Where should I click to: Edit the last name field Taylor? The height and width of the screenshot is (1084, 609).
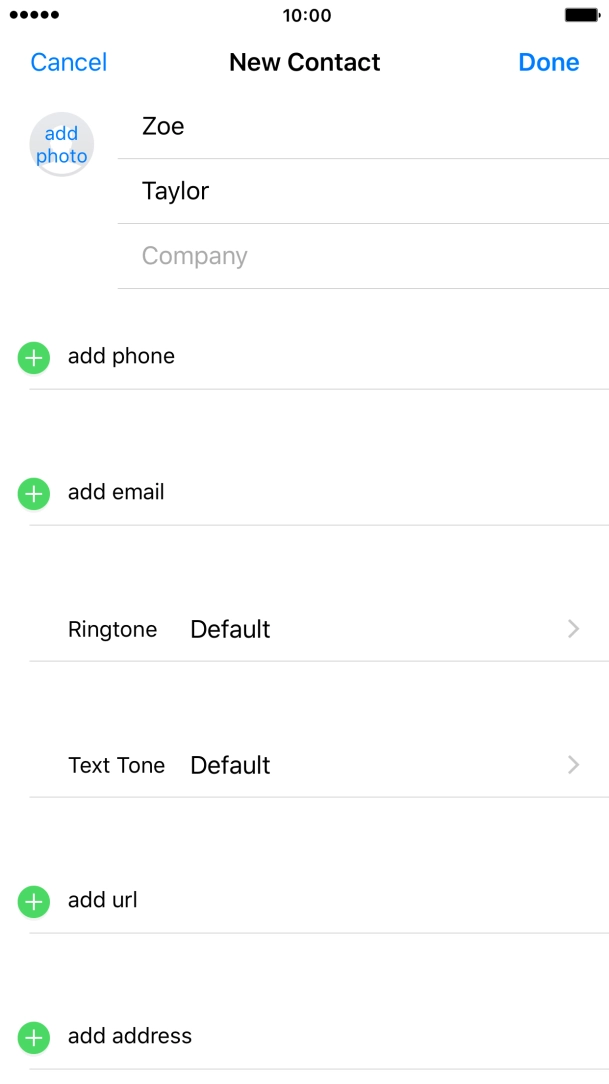click(360, 191)
